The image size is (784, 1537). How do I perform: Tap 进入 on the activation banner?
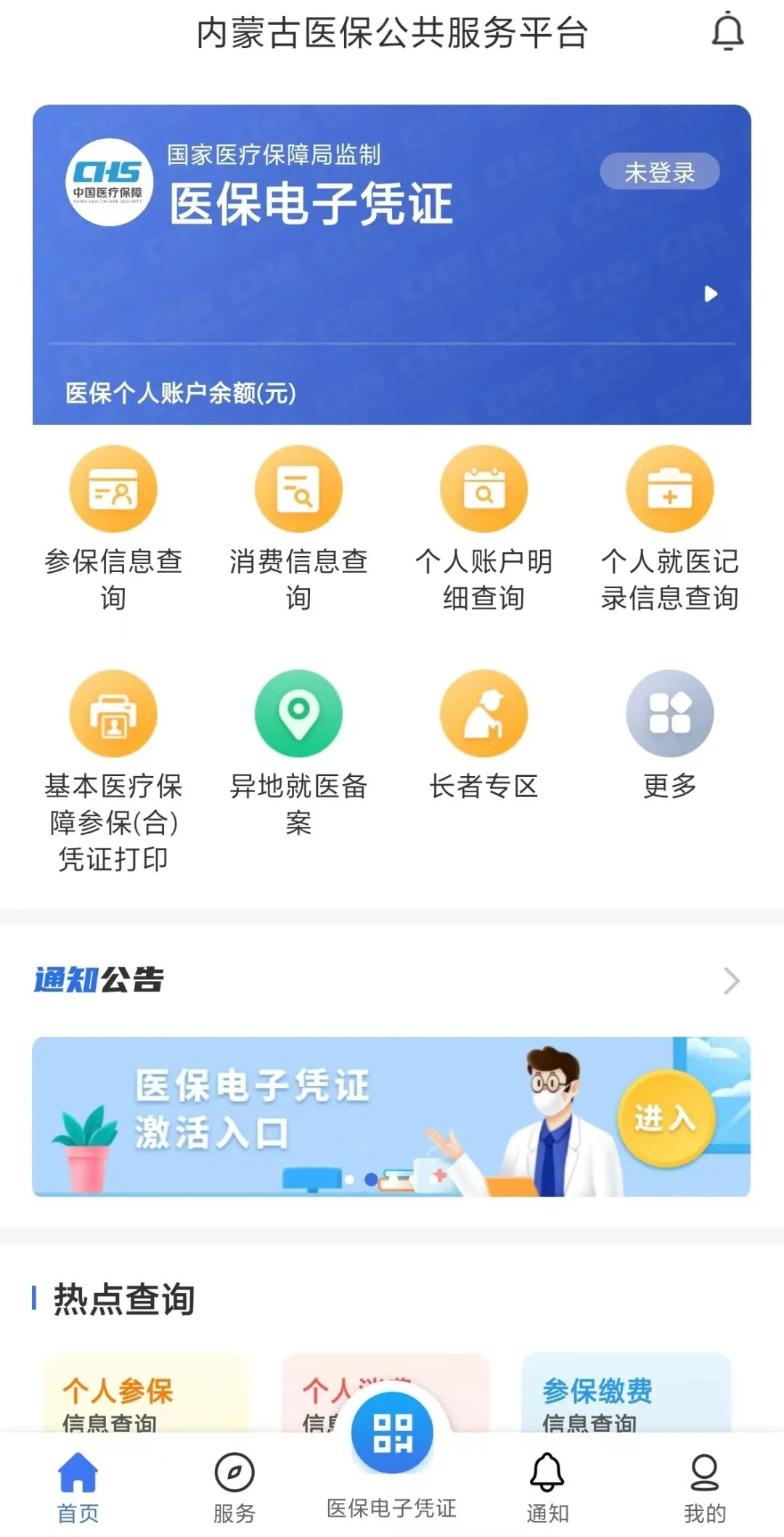(x=666, y=1118)
